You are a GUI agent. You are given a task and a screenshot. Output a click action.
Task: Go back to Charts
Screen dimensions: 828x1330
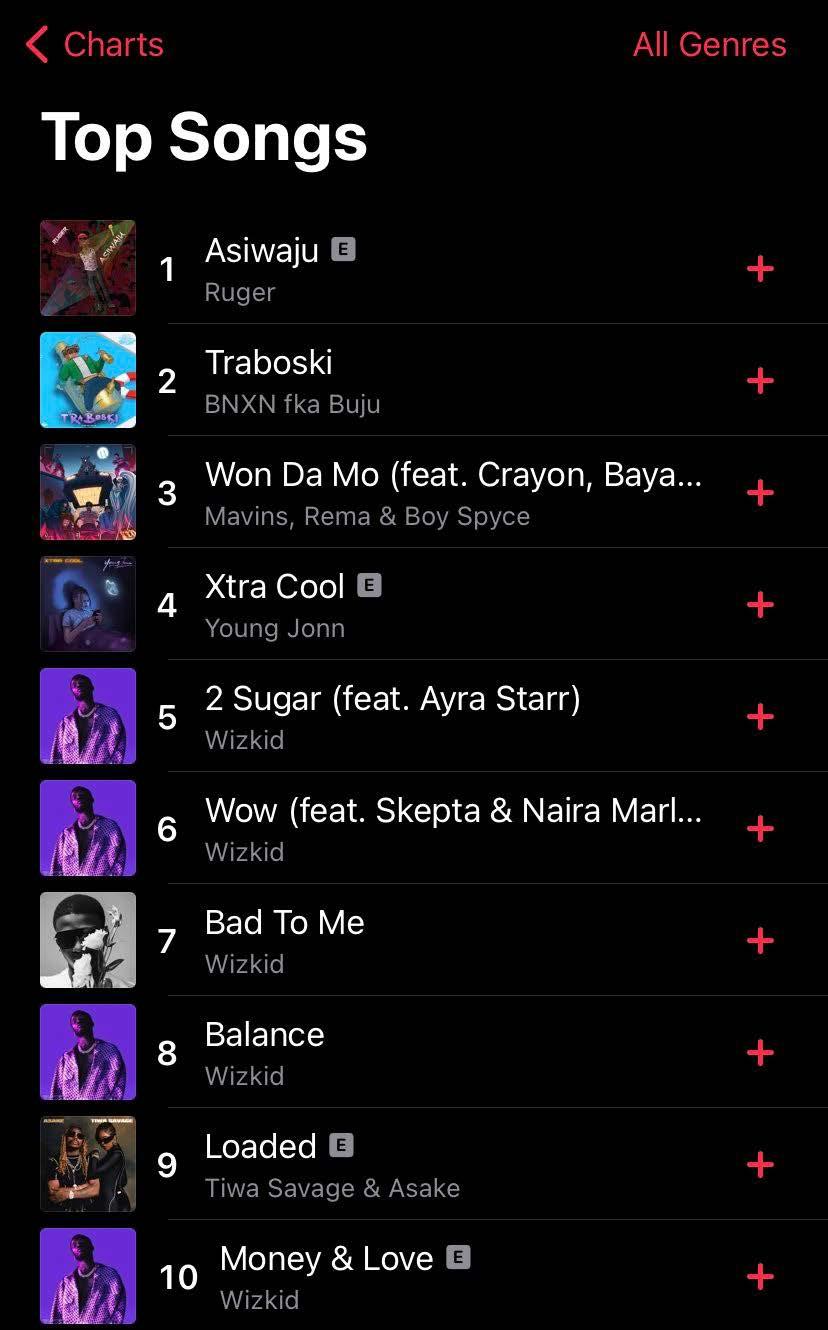[95, 45]
